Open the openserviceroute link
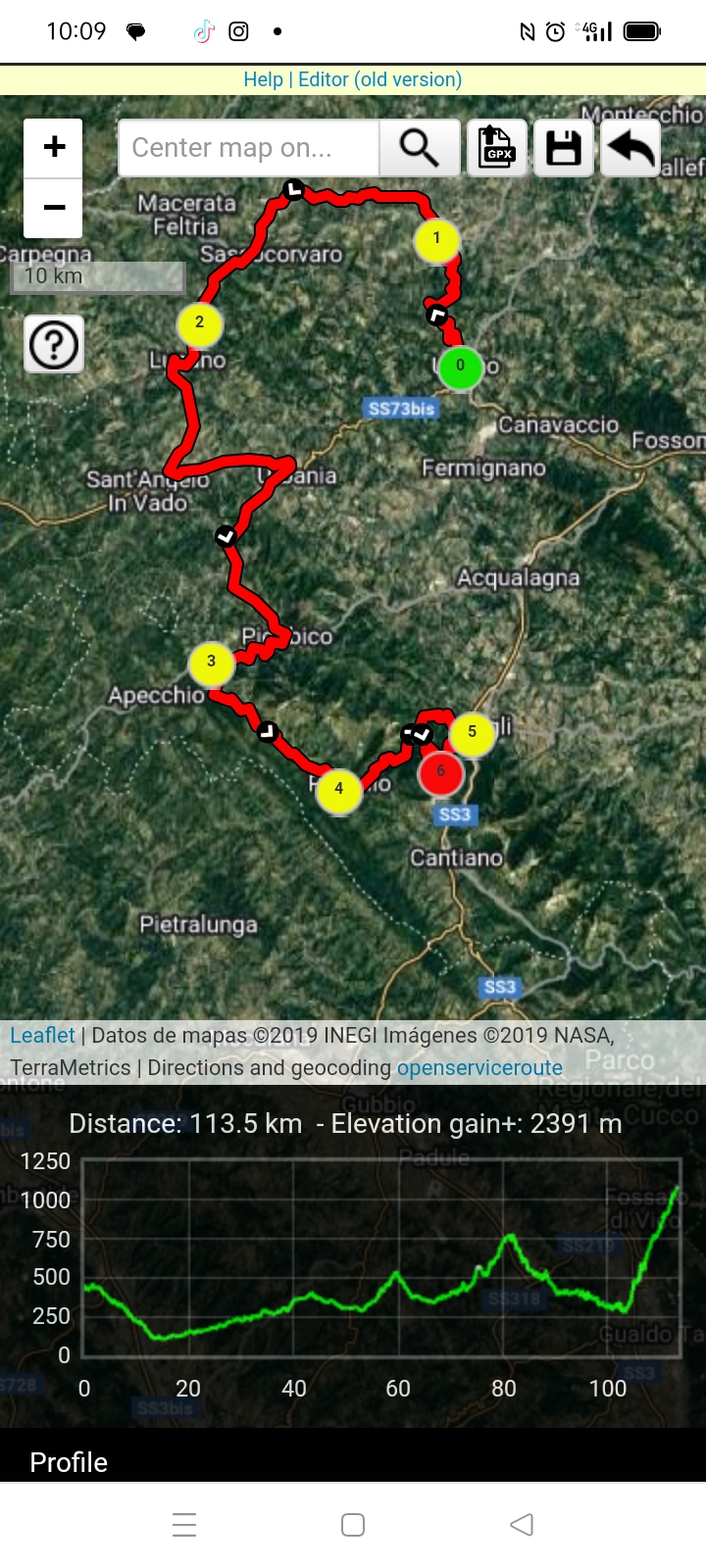 coord(479,1067)
